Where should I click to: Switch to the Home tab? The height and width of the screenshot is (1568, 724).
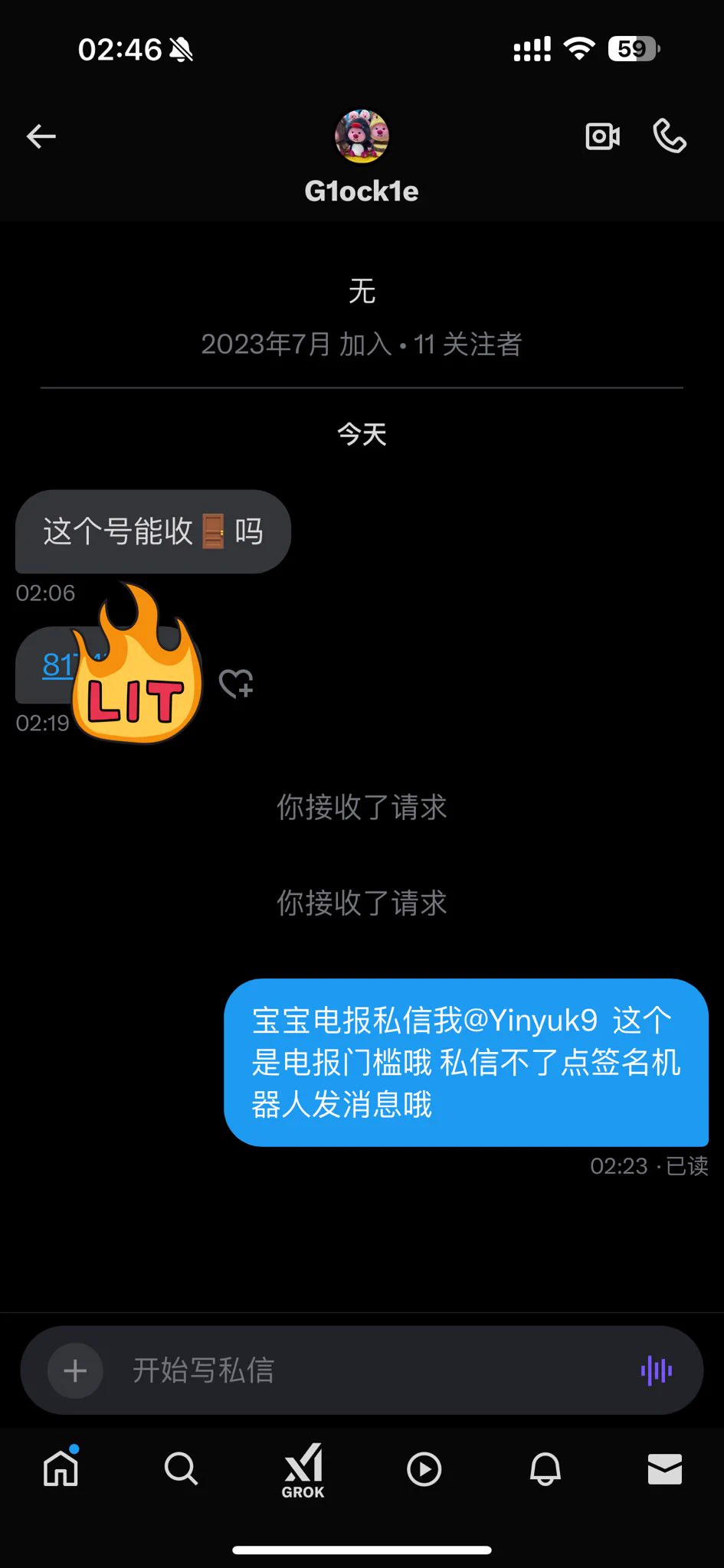[61, 1468]
